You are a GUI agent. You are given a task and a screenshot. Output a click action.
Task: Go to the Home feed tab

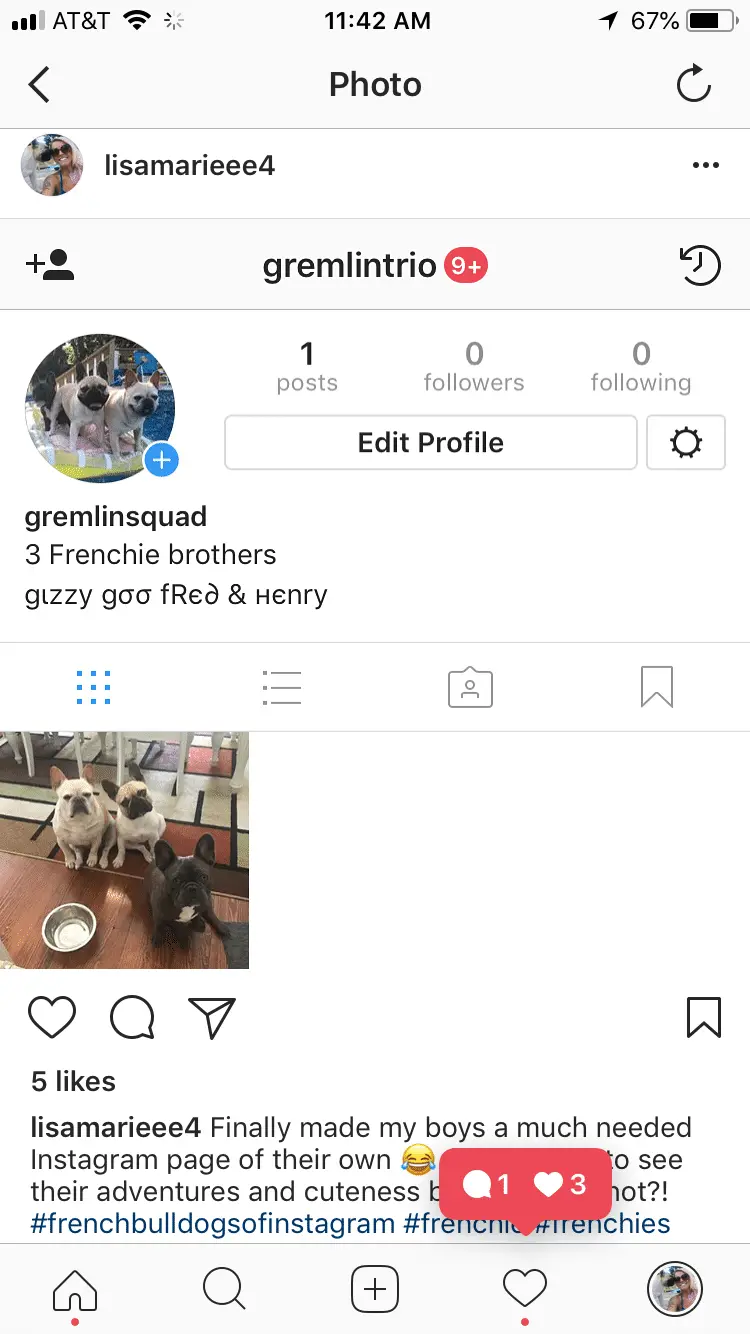coord(75,1289)
